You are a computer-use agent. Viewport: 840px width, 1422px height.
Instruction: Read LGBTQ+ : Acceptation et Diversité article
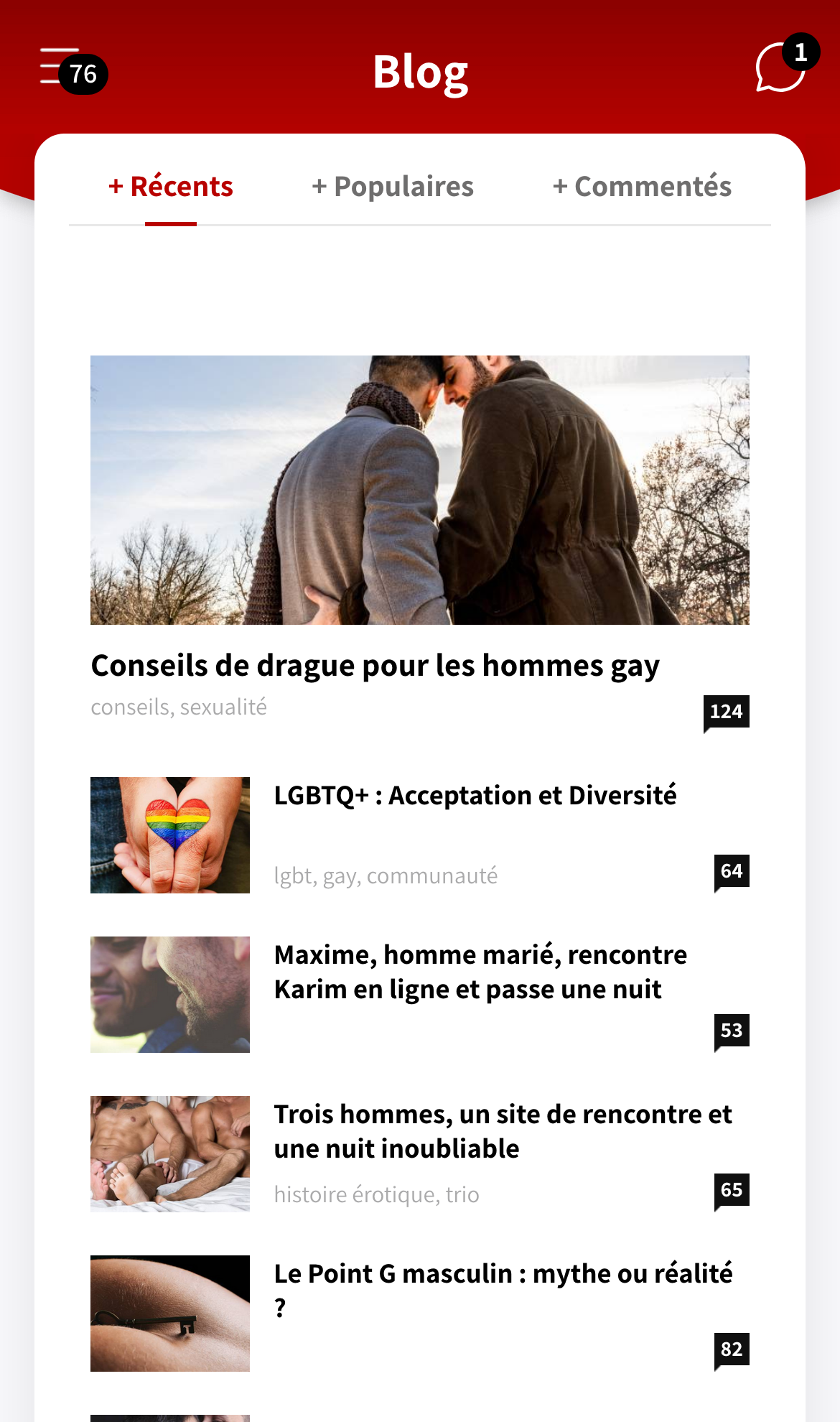475,796
